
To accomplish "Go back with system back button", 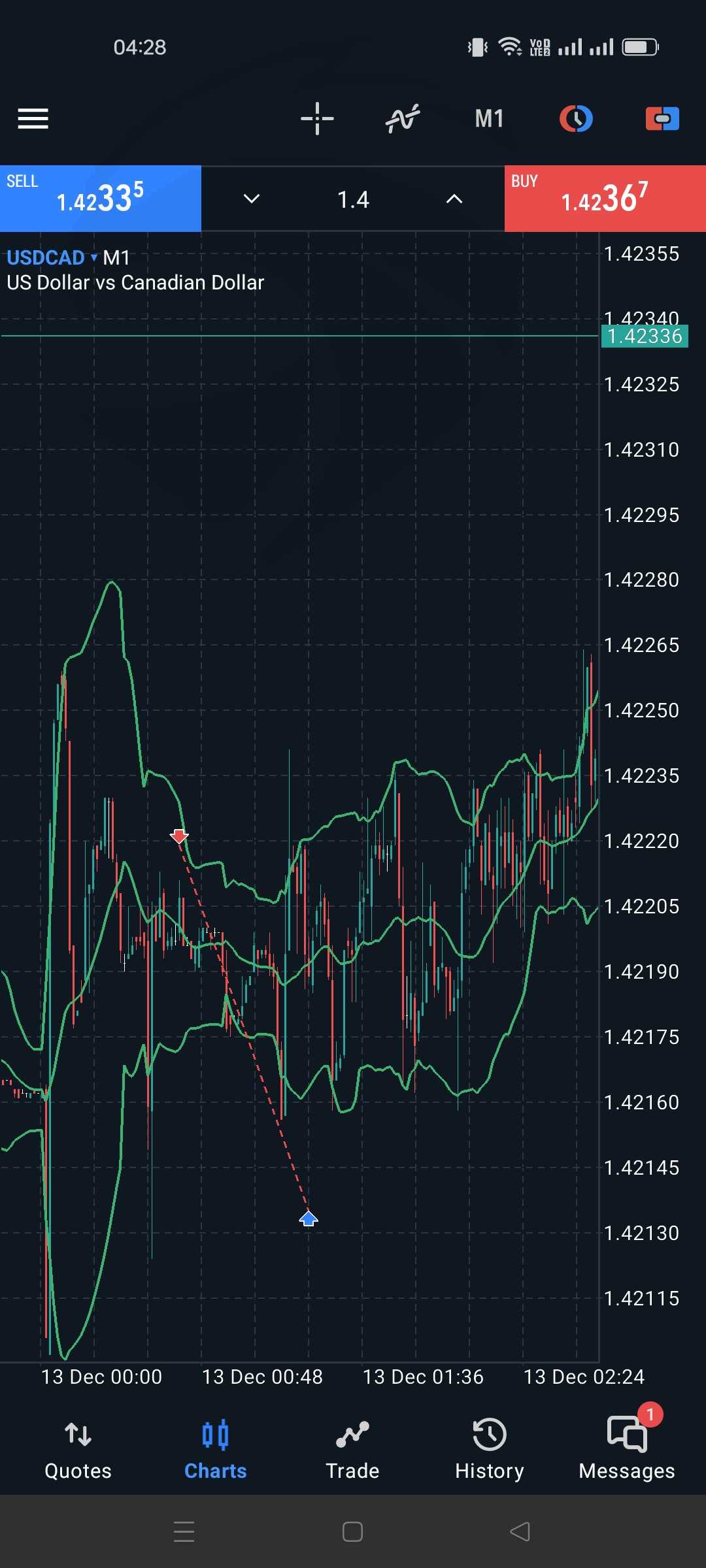I will coord(520,1531).
